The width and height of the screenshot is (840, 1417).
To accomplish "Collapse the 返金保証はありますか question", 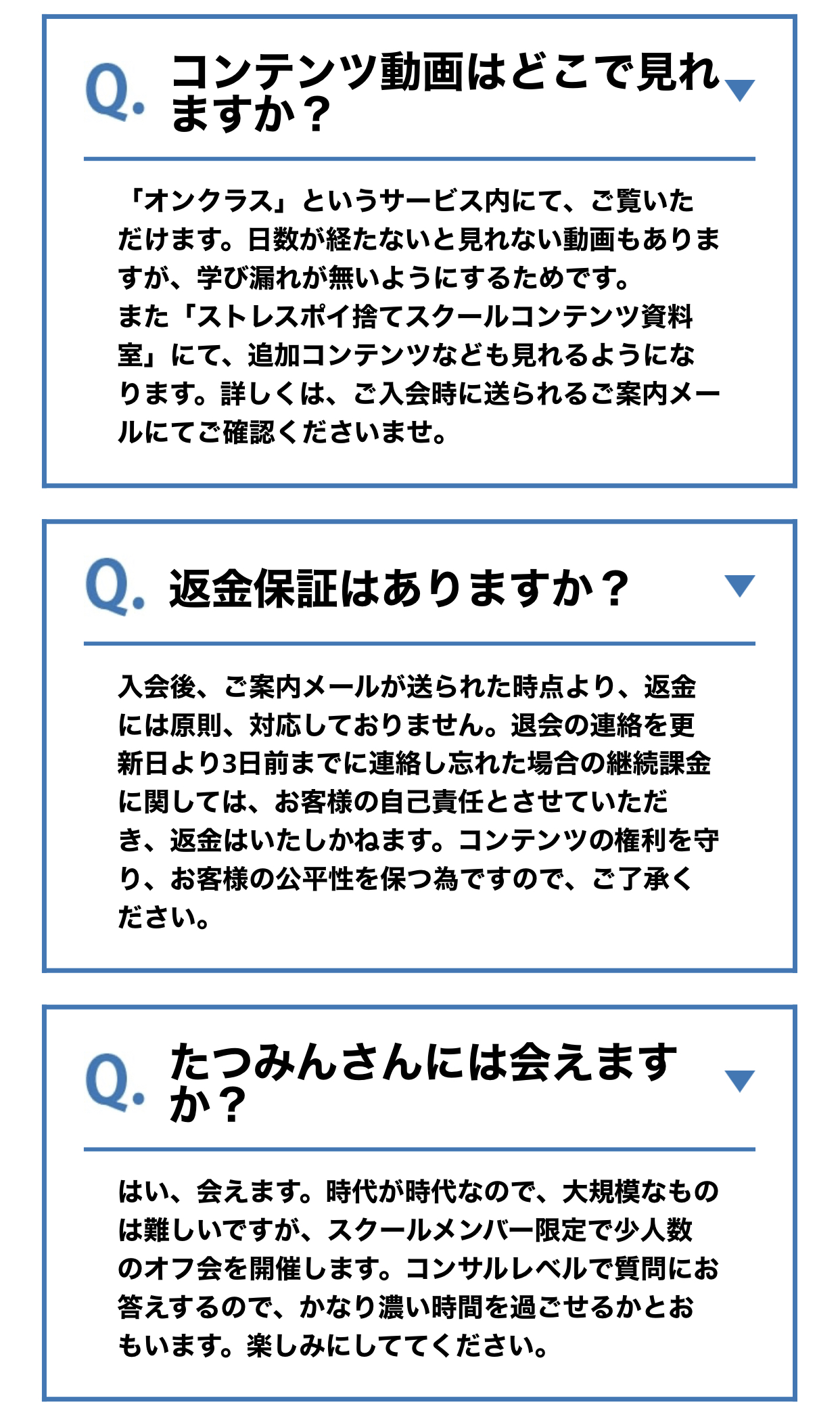I will (739, 586).
